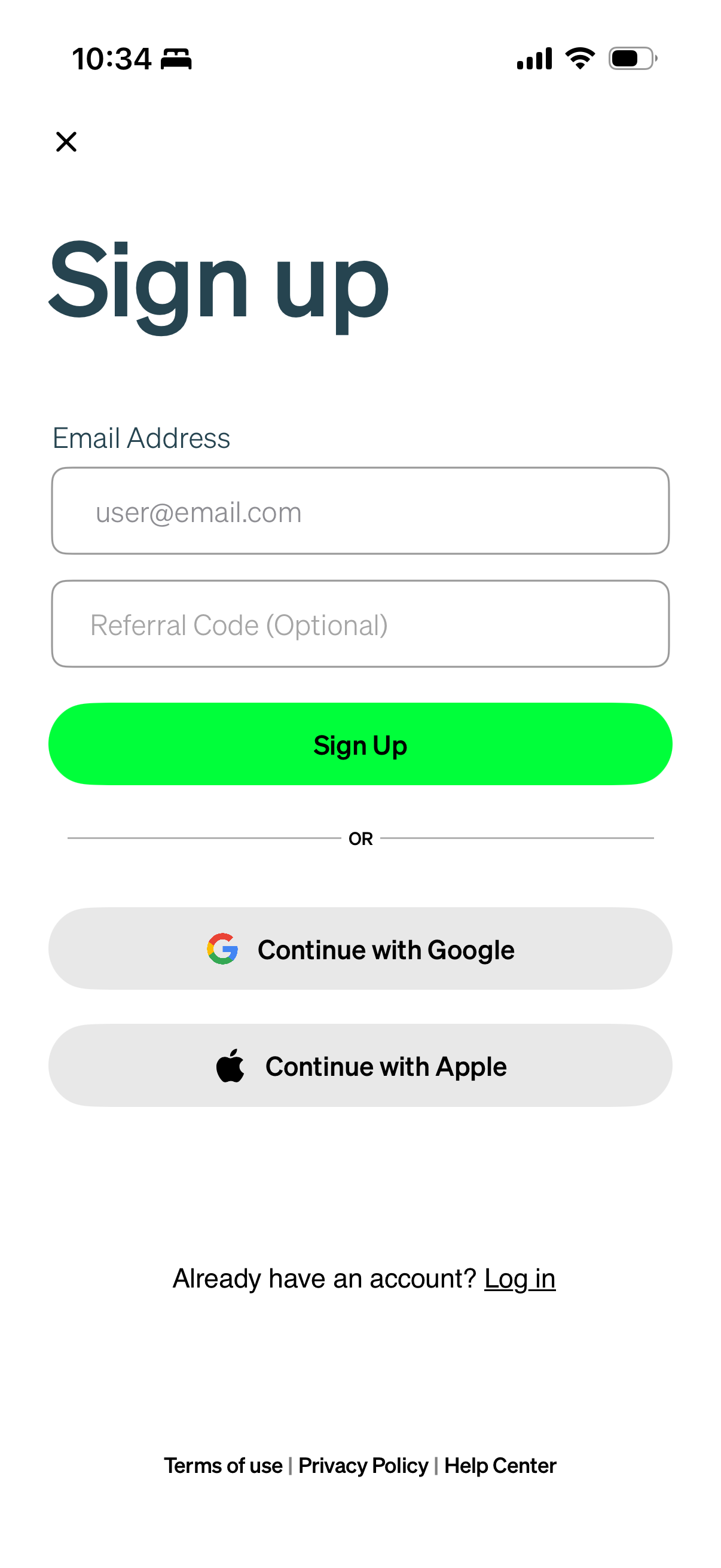Click the OR divider text

tap(361, 838)
